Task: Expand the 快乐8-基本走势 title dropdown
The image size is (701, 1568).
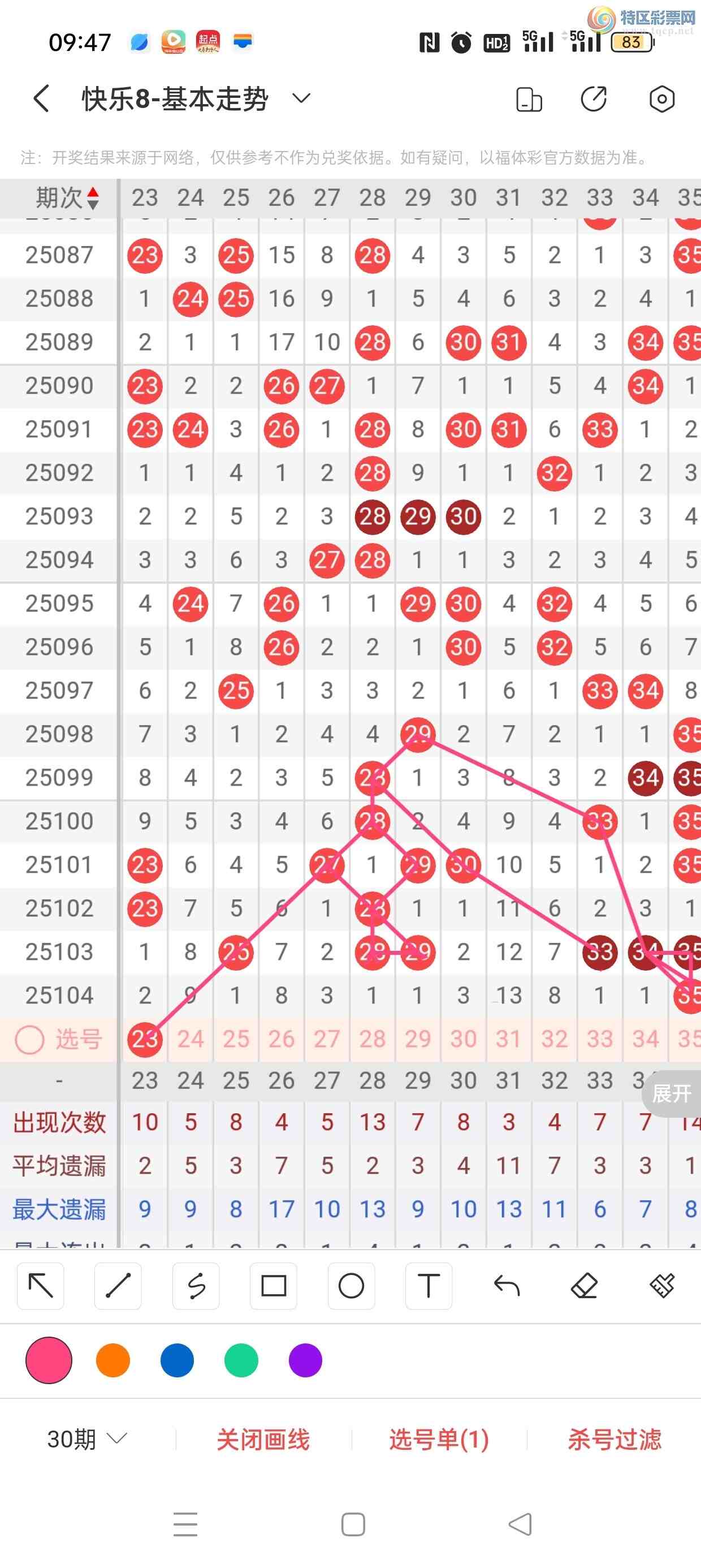Action: tap(301, 98)
